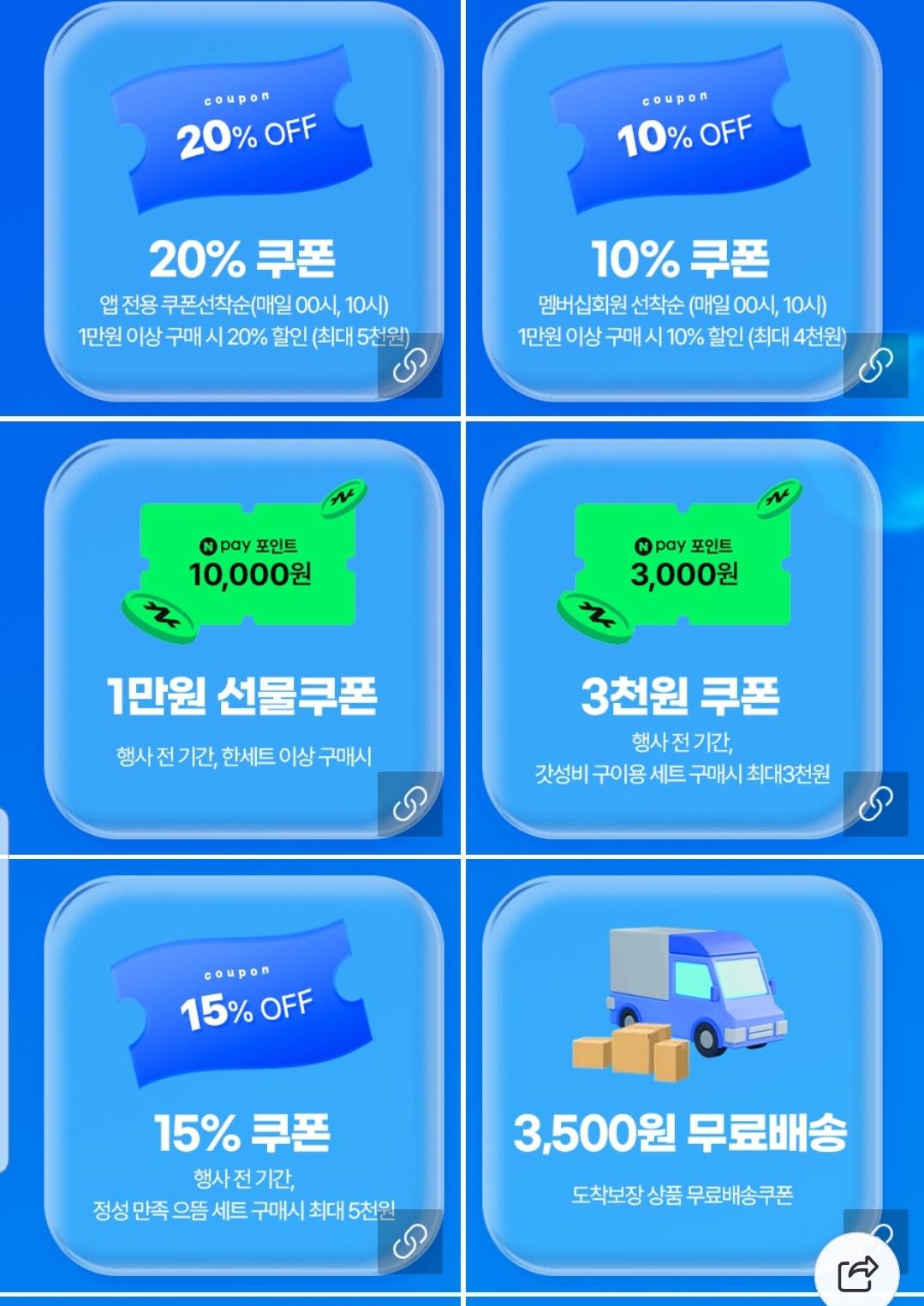Follow the link icon on 3천원 쿠폰
Screen dimensions: 924x1306
click(875, 804)
